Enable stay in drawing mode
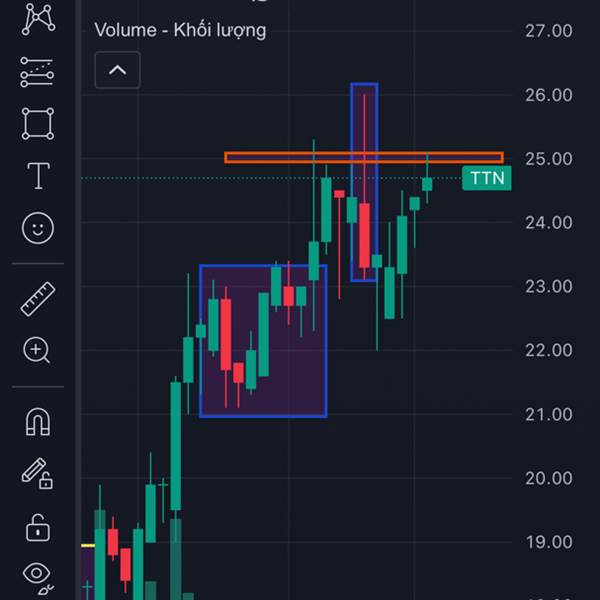 point(38,472)
